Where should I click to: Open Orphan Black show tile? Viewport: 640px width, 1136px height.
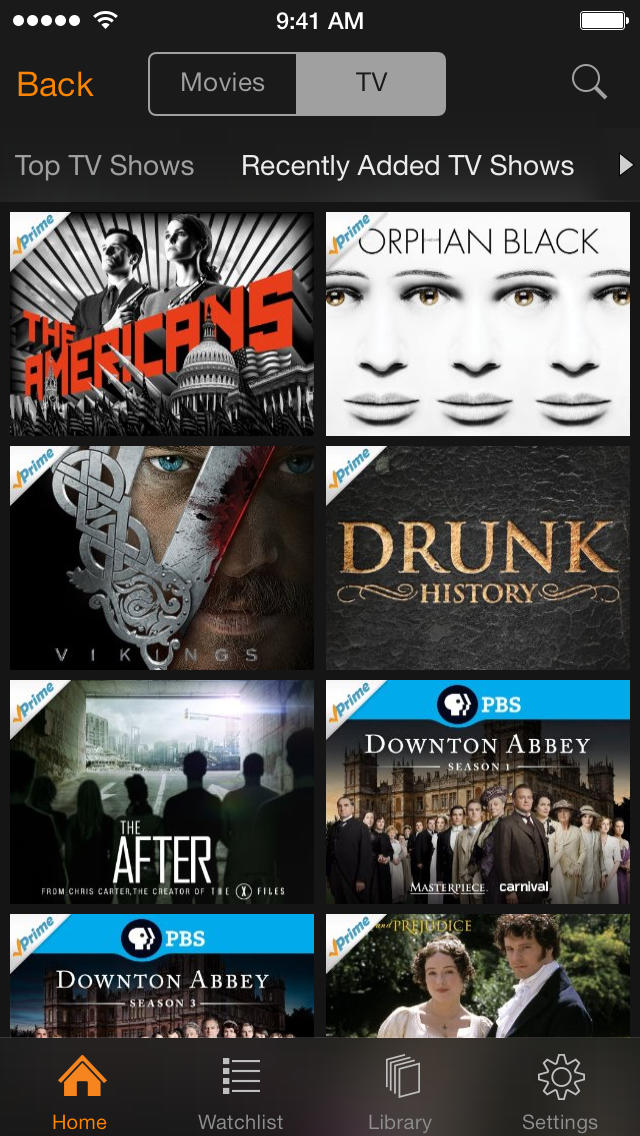[478, 324]
